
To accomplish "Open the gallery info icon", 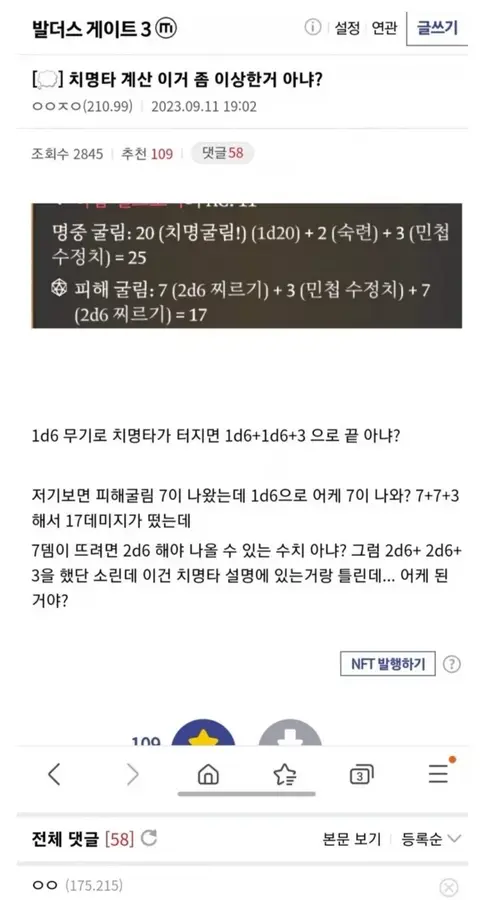I will coord(312,28).
